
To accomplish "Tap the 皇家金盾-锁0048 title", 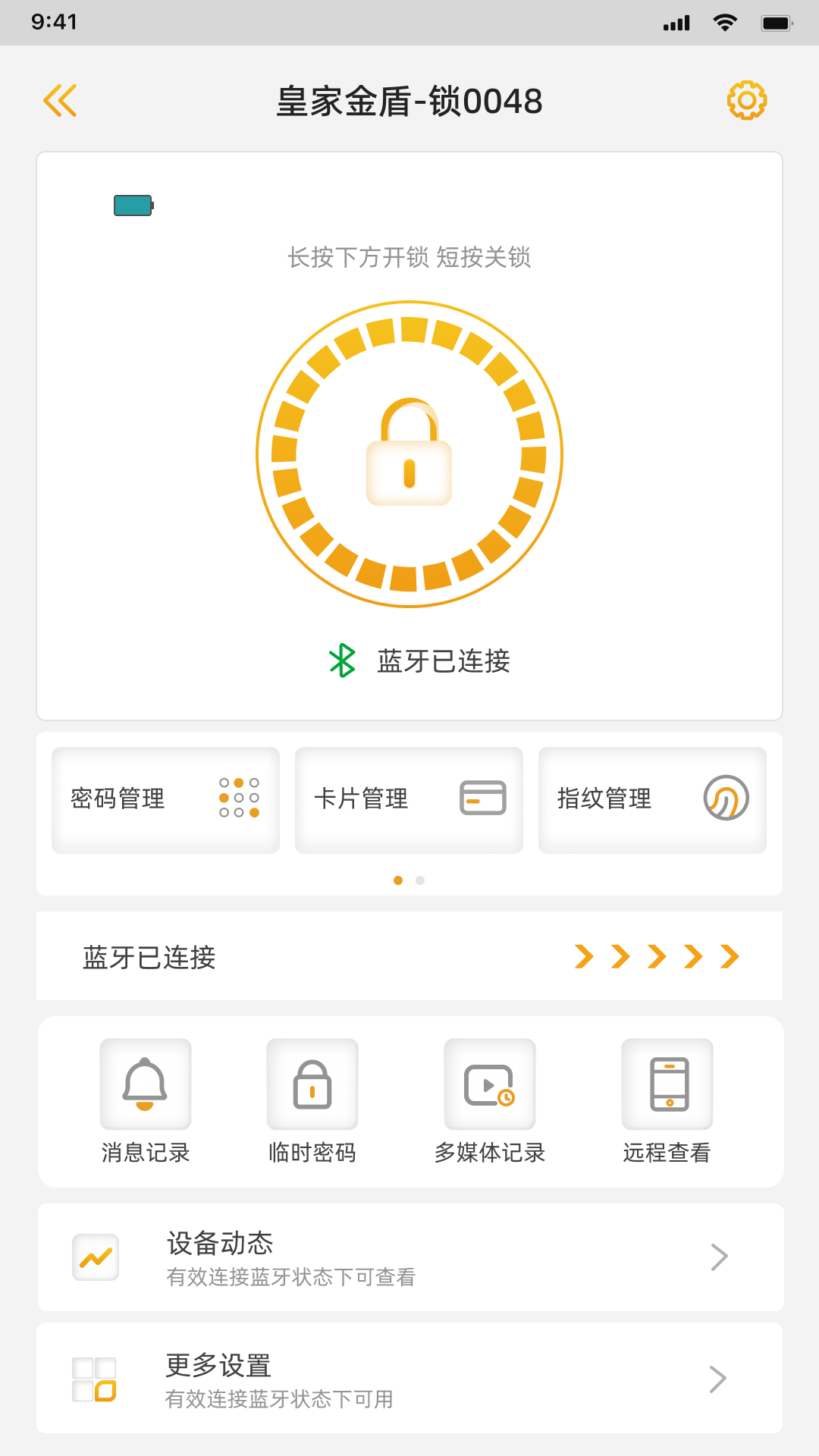I will (x=409, y=101).
